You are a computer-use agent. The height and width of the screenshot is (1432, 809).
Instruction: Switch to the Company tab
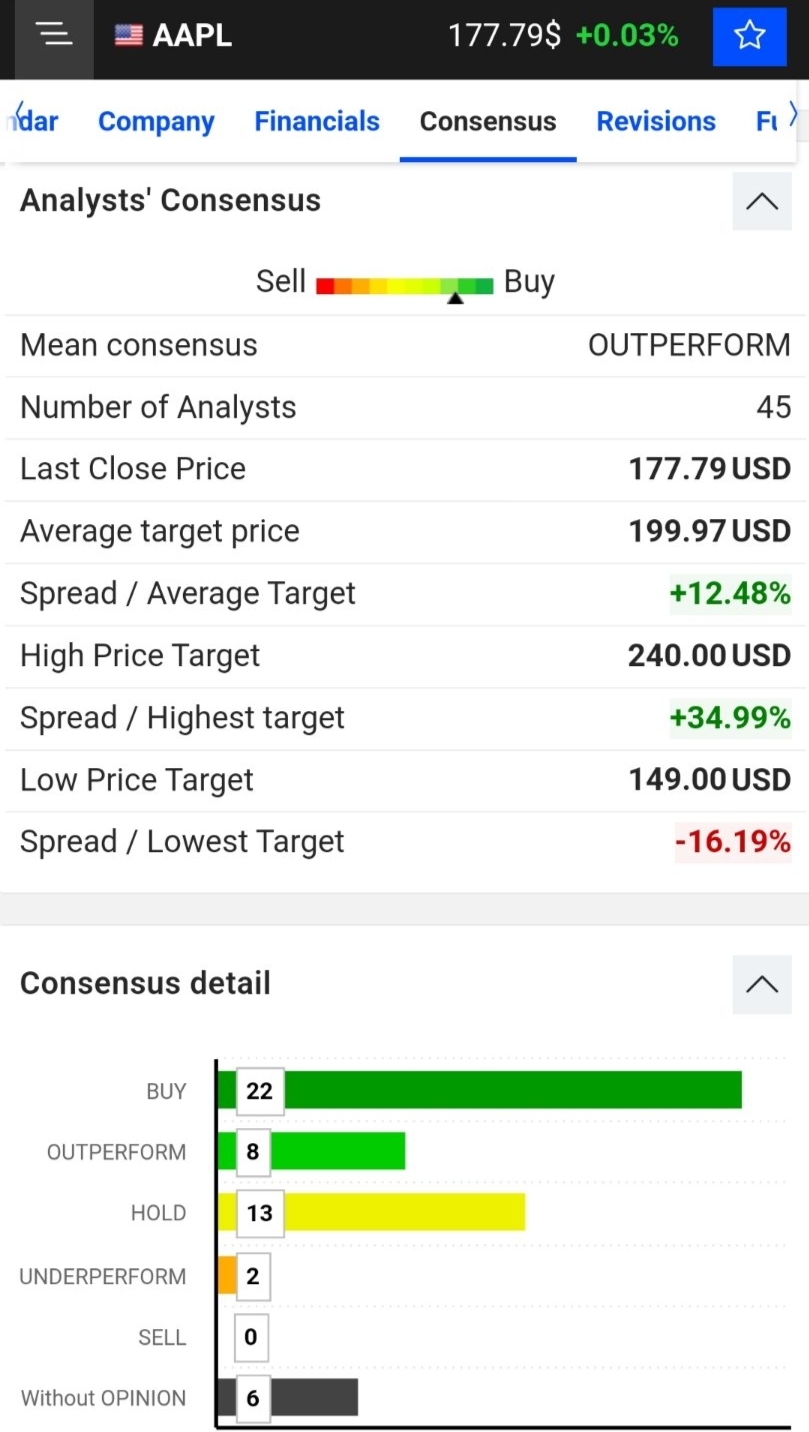coord(156,122)
